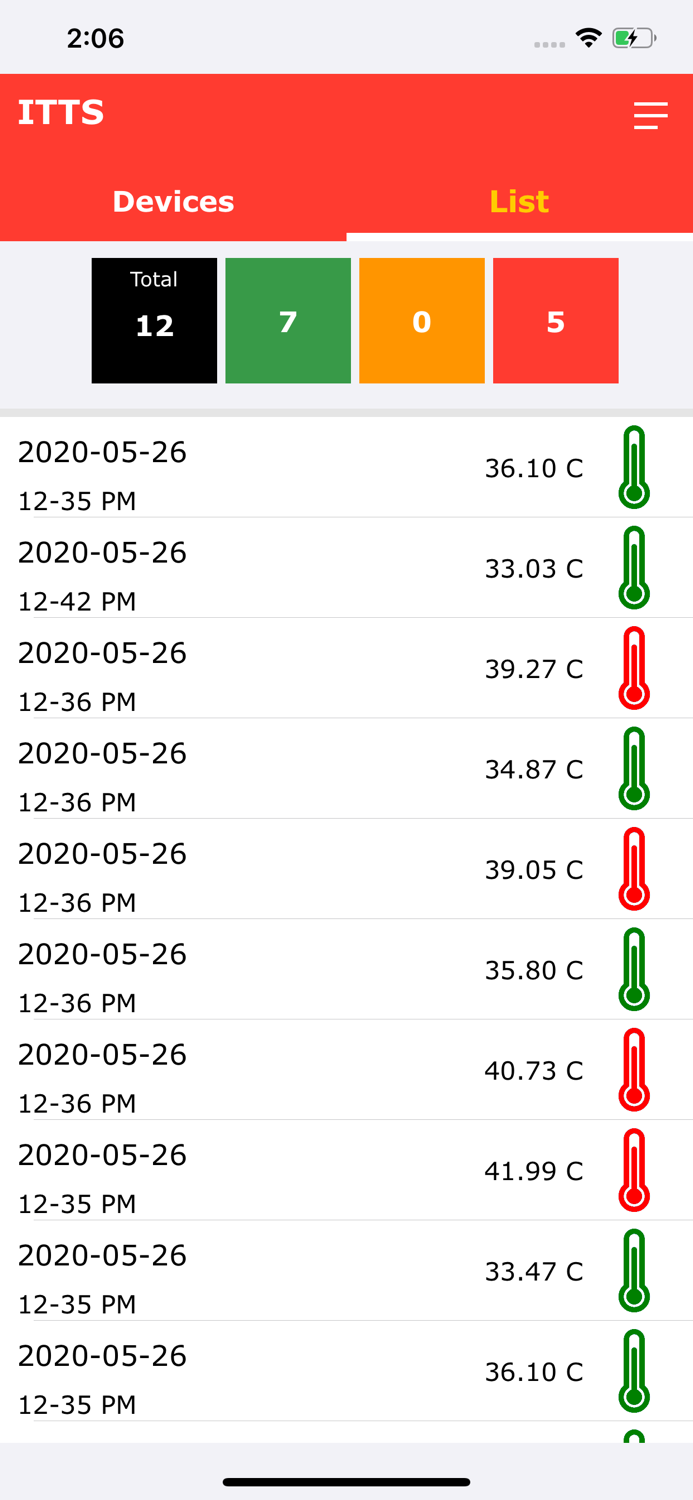
Task: Select the 39.05 C reading row
Action: pyautogui.click(x=346, y=870)
